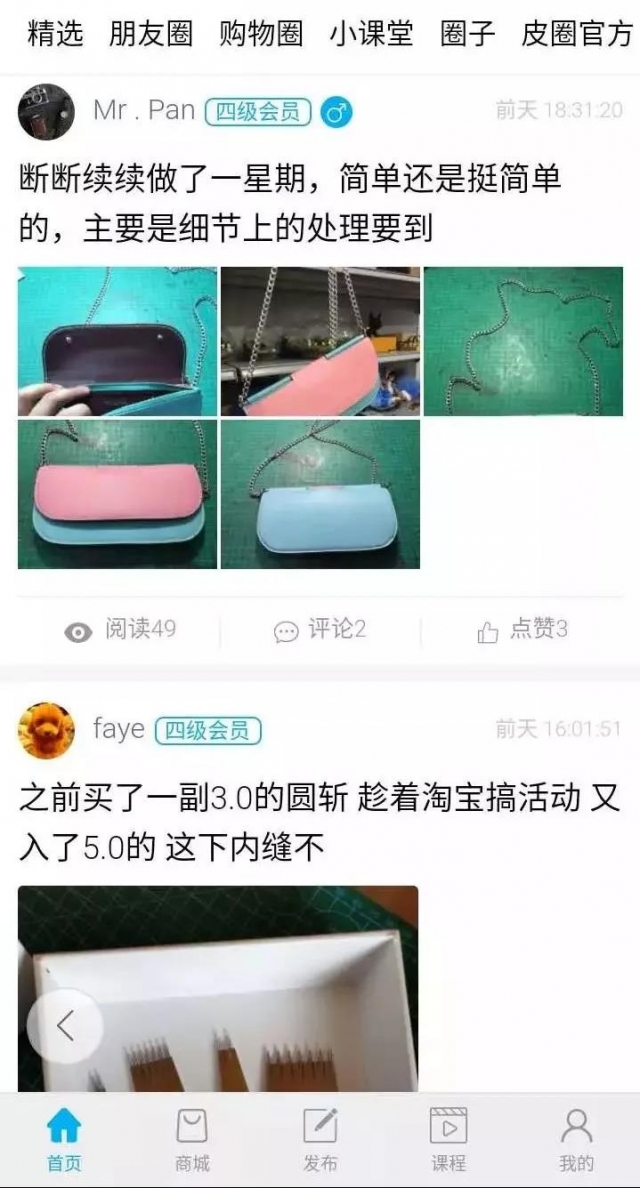Switch to the 精选 tab
Image resolution: width=640 pixels, height=1188 pixels.
54,34
